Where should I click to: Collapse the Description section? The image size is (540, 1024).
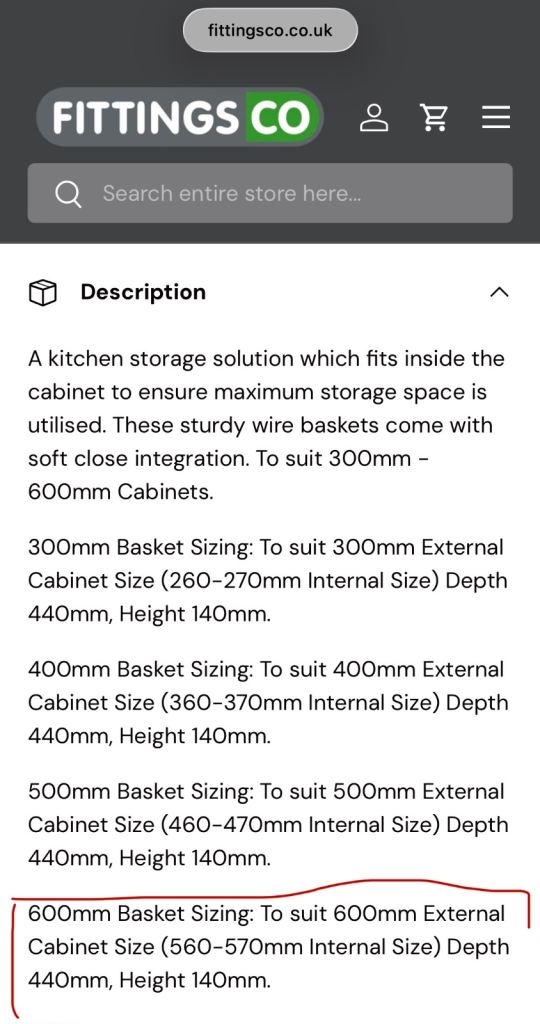(499, 292)
